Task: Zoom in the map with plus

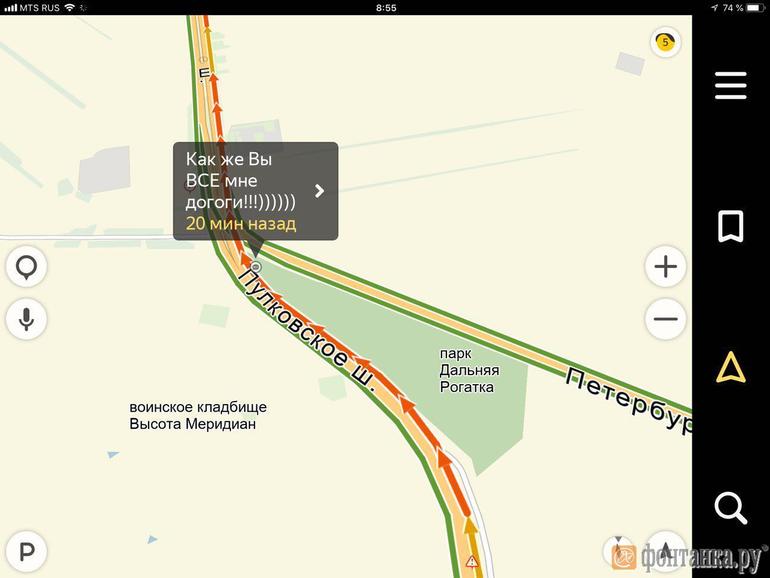Action: tap(665, 267)
